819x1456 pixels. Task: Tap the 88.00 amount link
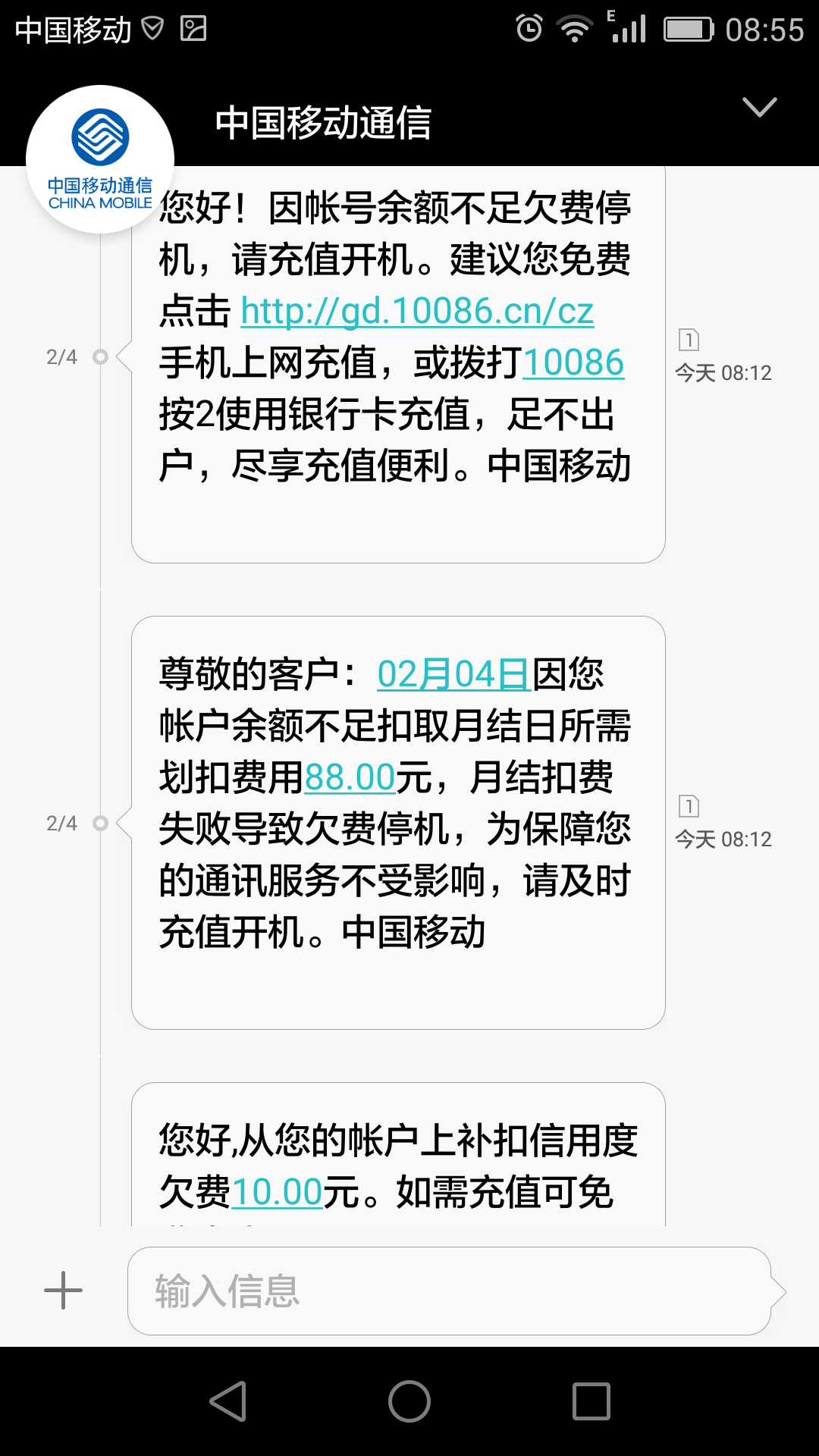pos(350,777)
